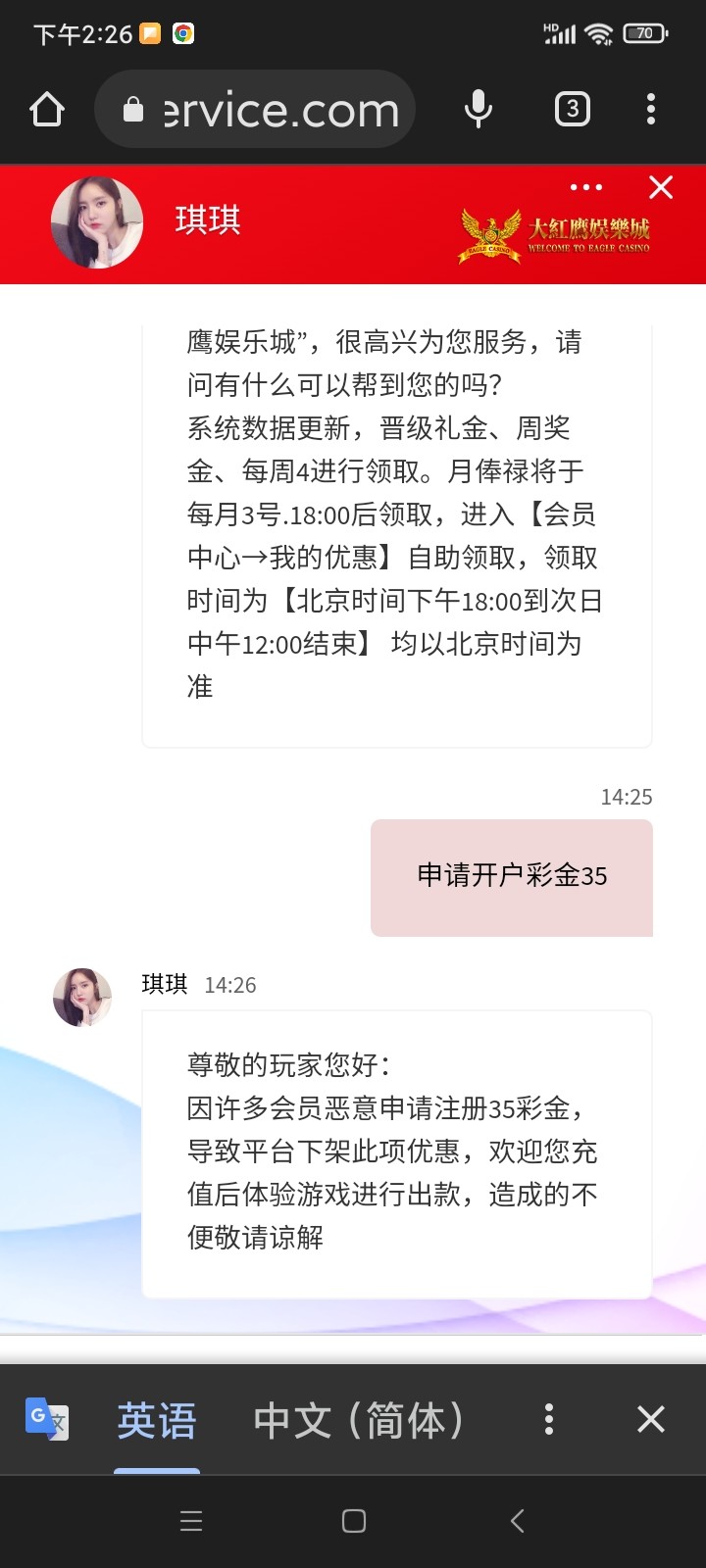Tap 琪琪's avatar beside the 14:26 message
The image size is (706, 1568).
[x=81, y=997]
